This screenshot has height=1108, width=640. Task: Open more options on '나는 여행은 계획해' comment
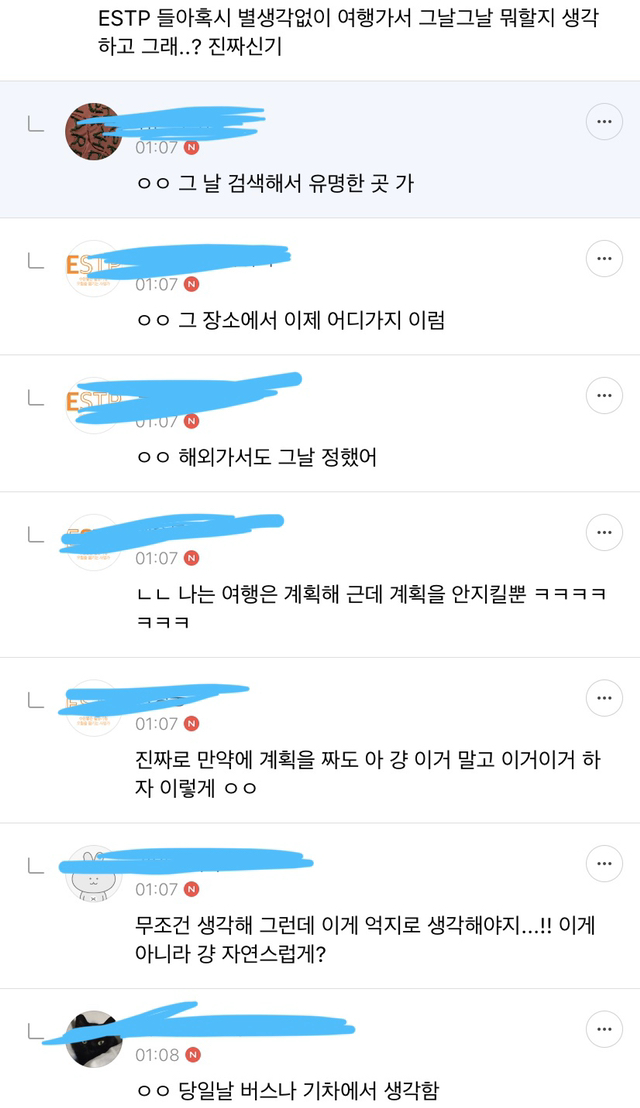604,533
